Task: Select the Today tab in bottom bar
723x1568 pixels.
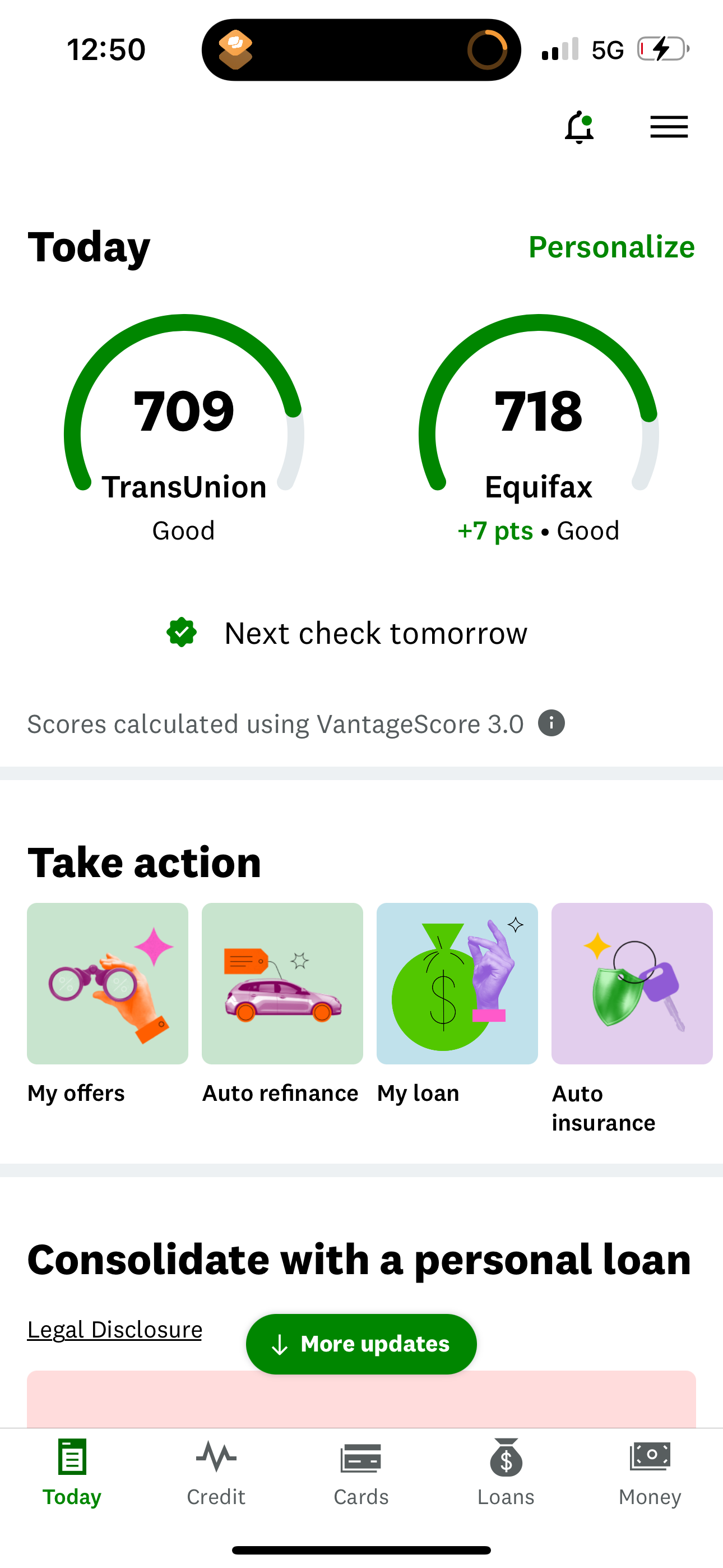Action: point(71,1479)
